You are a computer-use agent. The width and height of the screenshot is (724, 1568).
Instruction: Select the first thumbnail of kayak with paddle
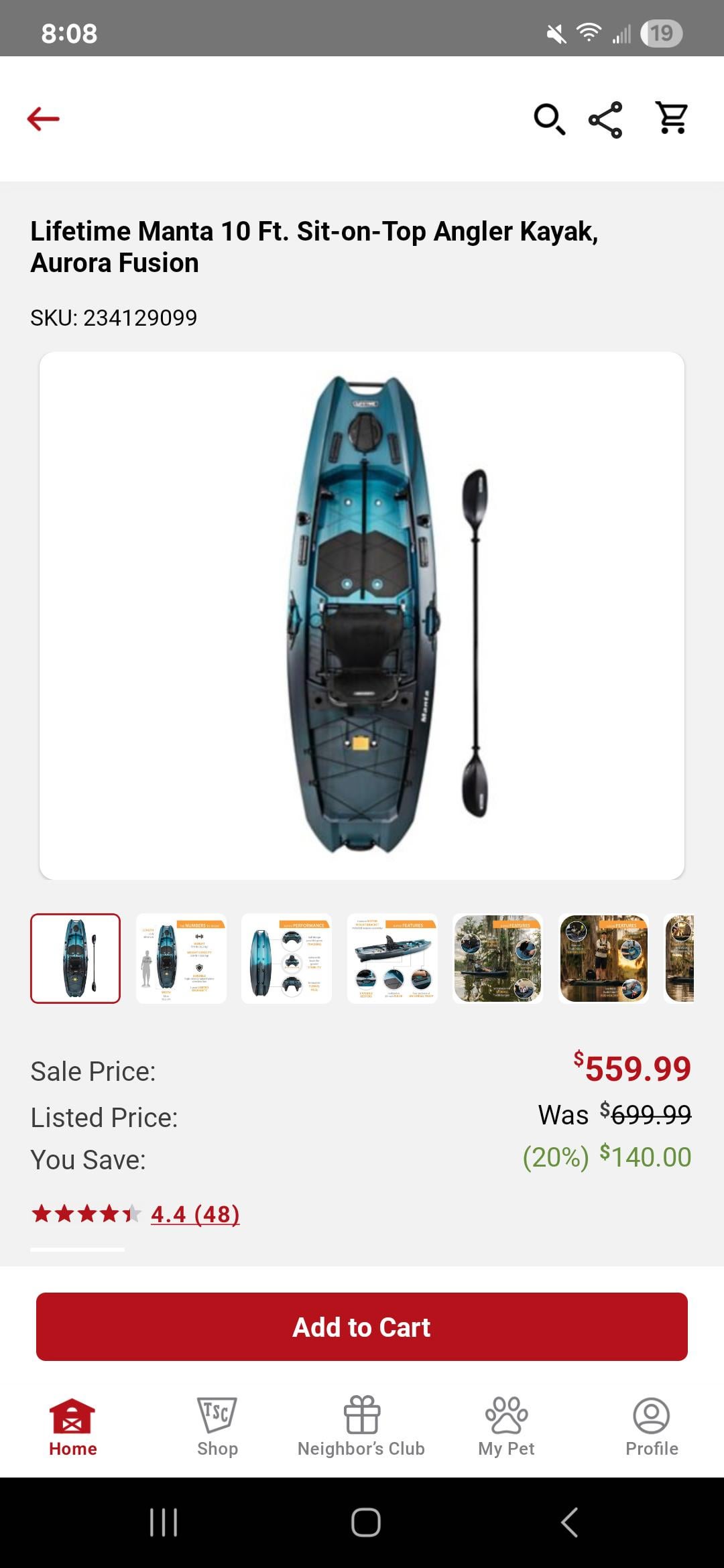[76, 958]
